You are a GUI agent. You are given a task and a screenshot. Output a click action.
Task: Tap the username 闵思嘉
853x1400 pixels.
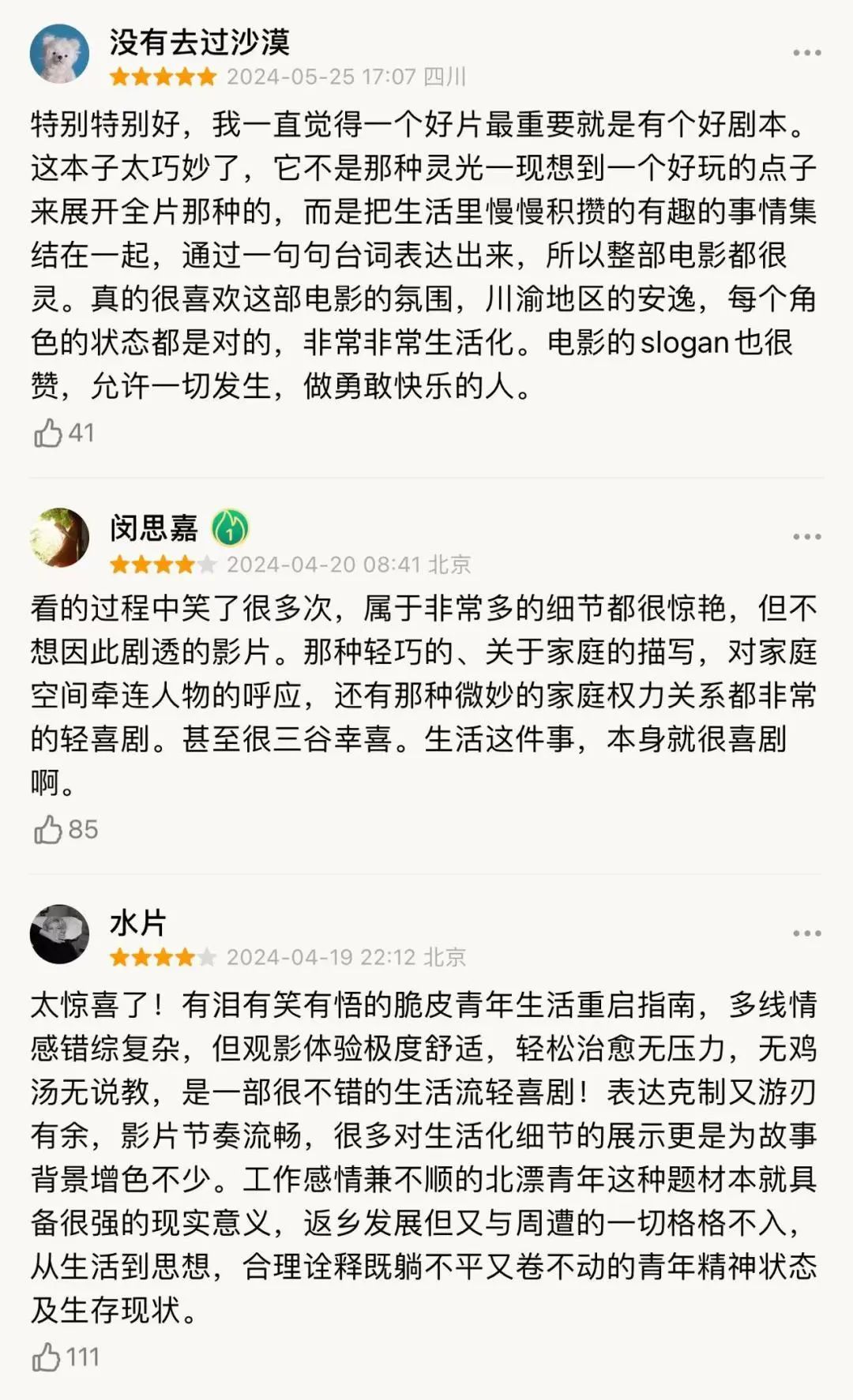click(153, 527)
